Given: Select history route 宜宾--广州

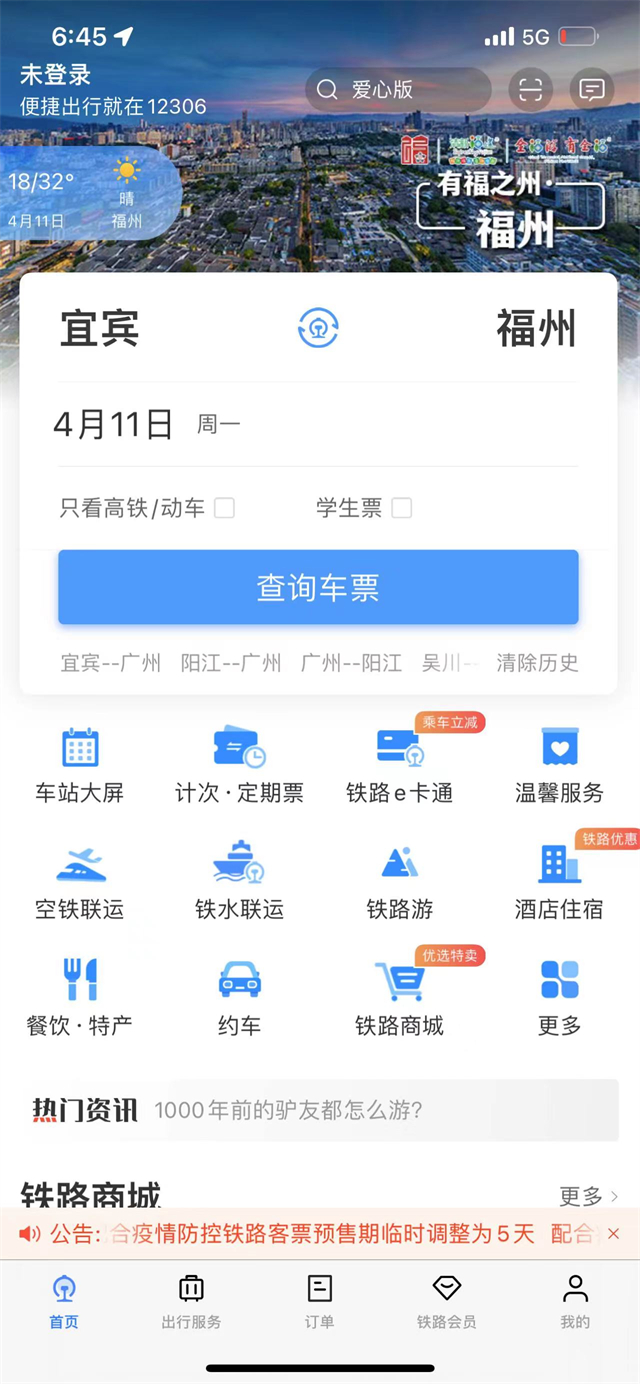Looking at the screenshot, I should click(x=110, y=663).
